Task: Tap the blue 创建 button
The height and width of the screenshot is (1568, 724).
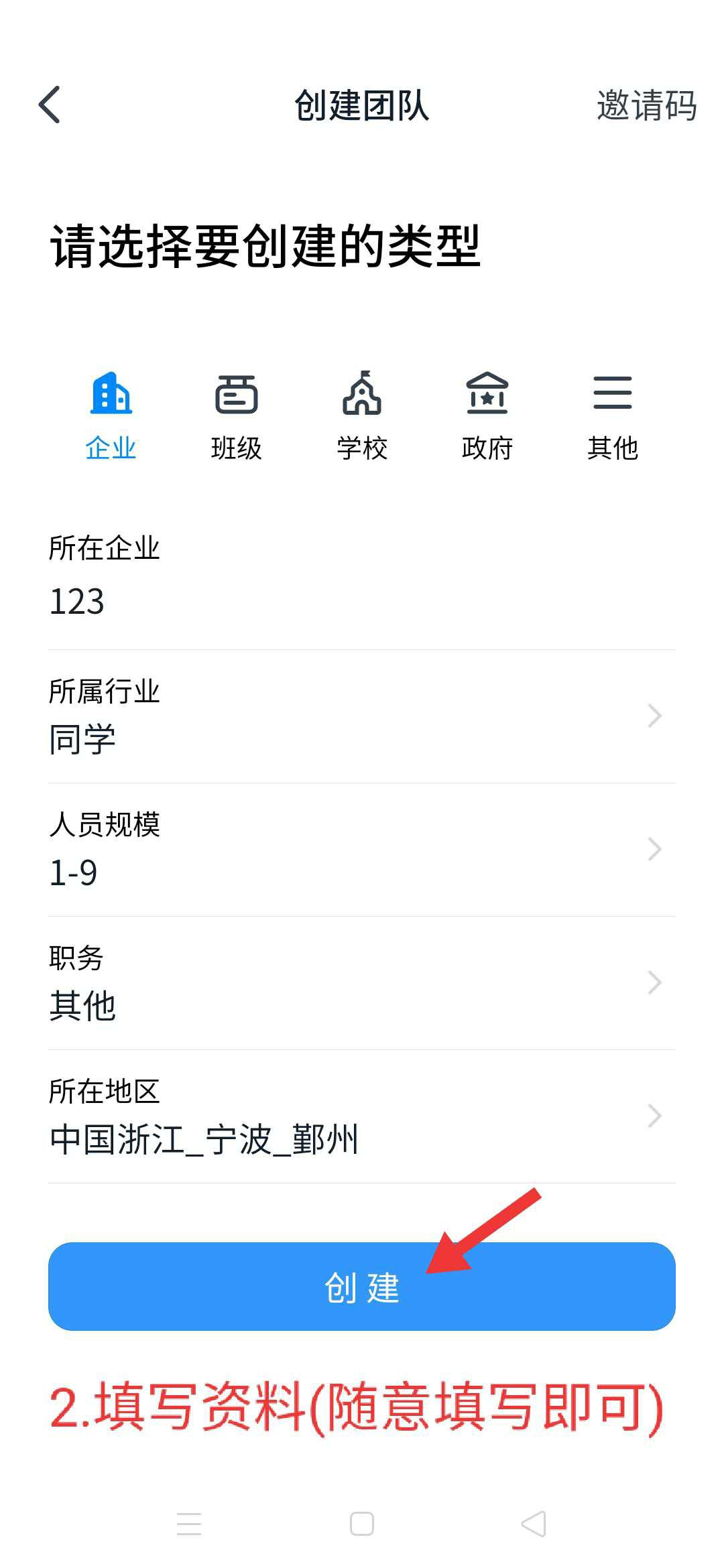Action: tap(362, 1287)
